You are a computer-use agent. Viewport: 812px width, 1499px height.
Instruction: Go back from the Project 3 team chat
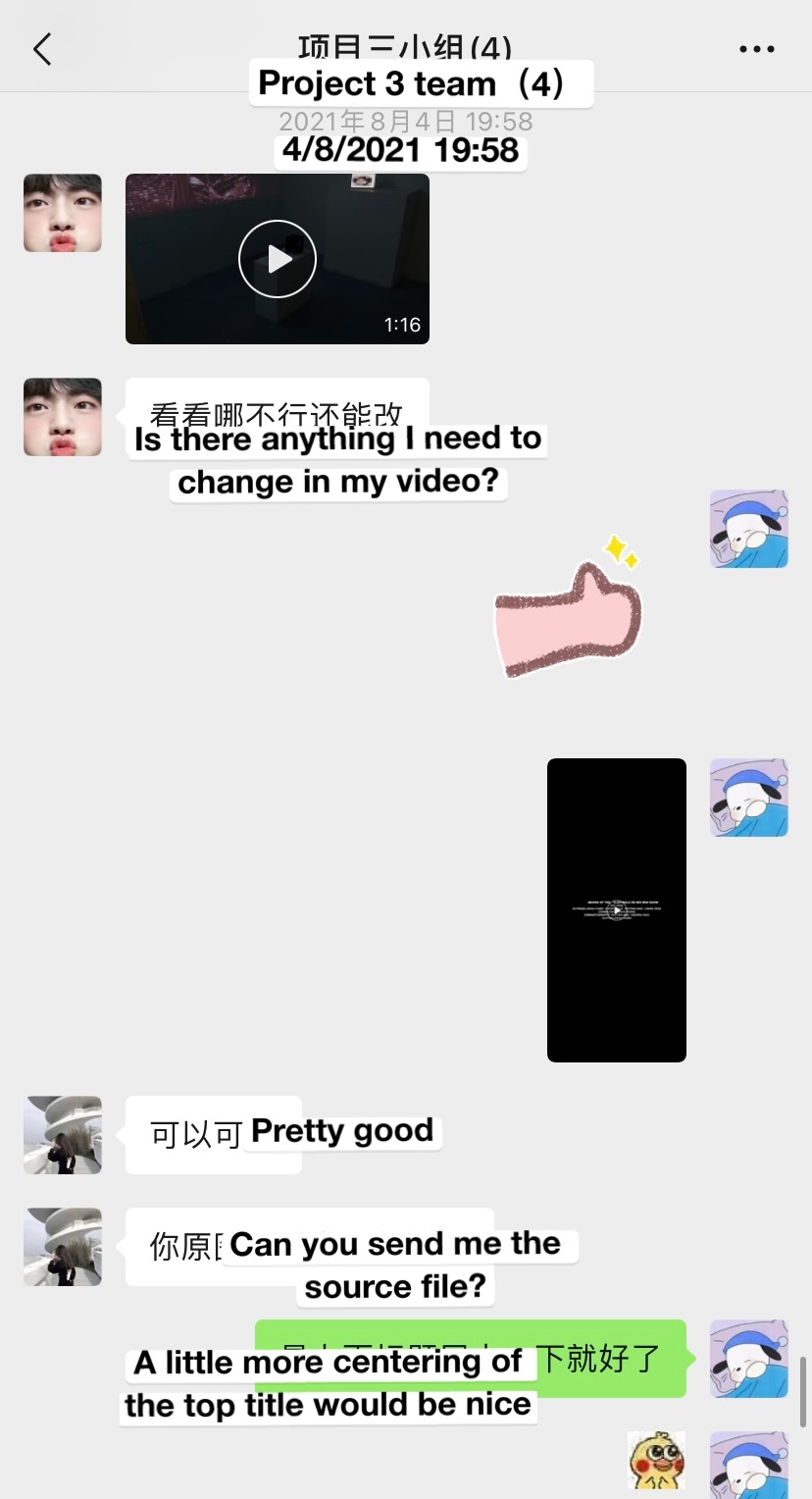coord(42,48)
